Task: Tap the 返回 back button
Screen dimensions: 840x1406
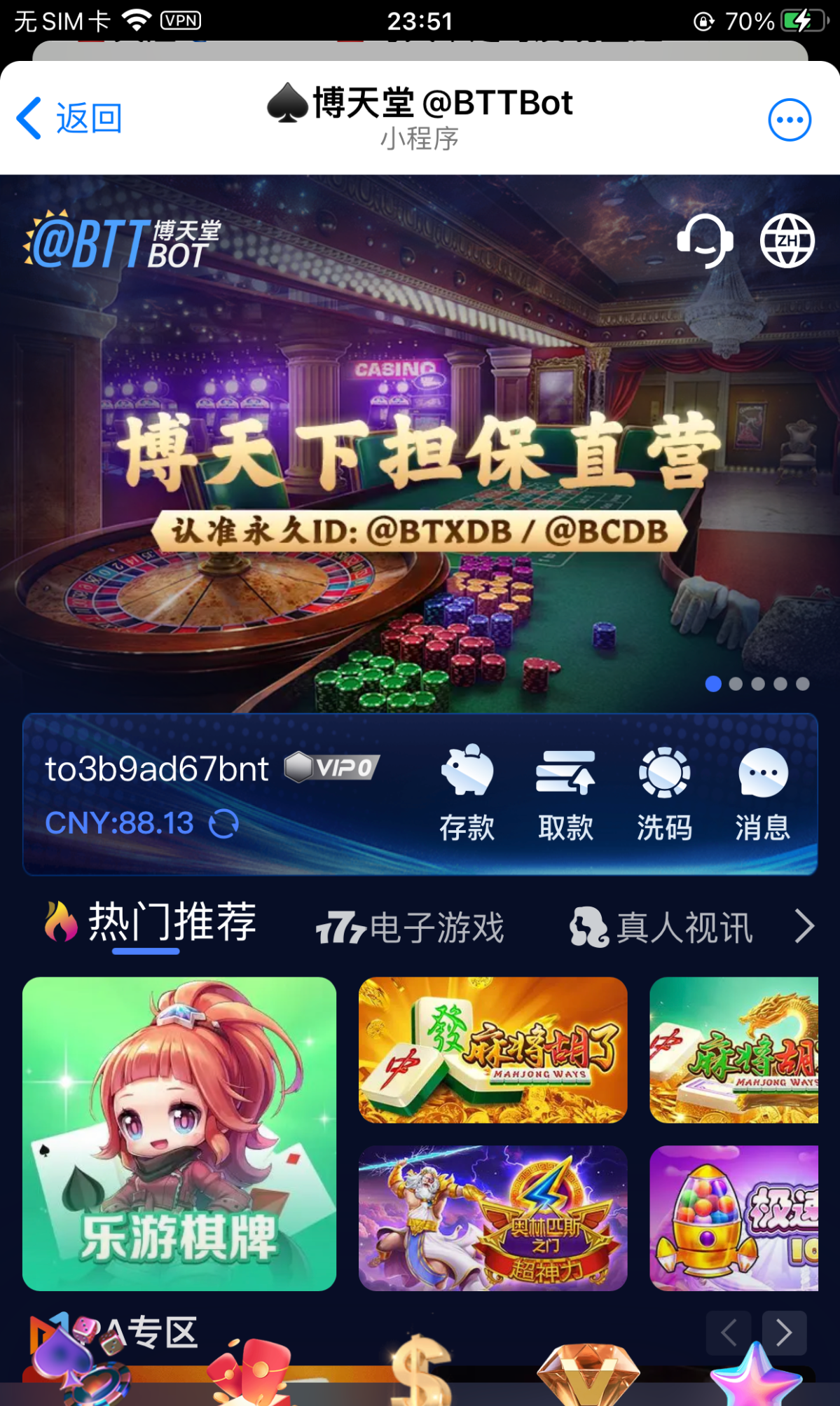Action: pyautogui.click(x=69, y=118)
